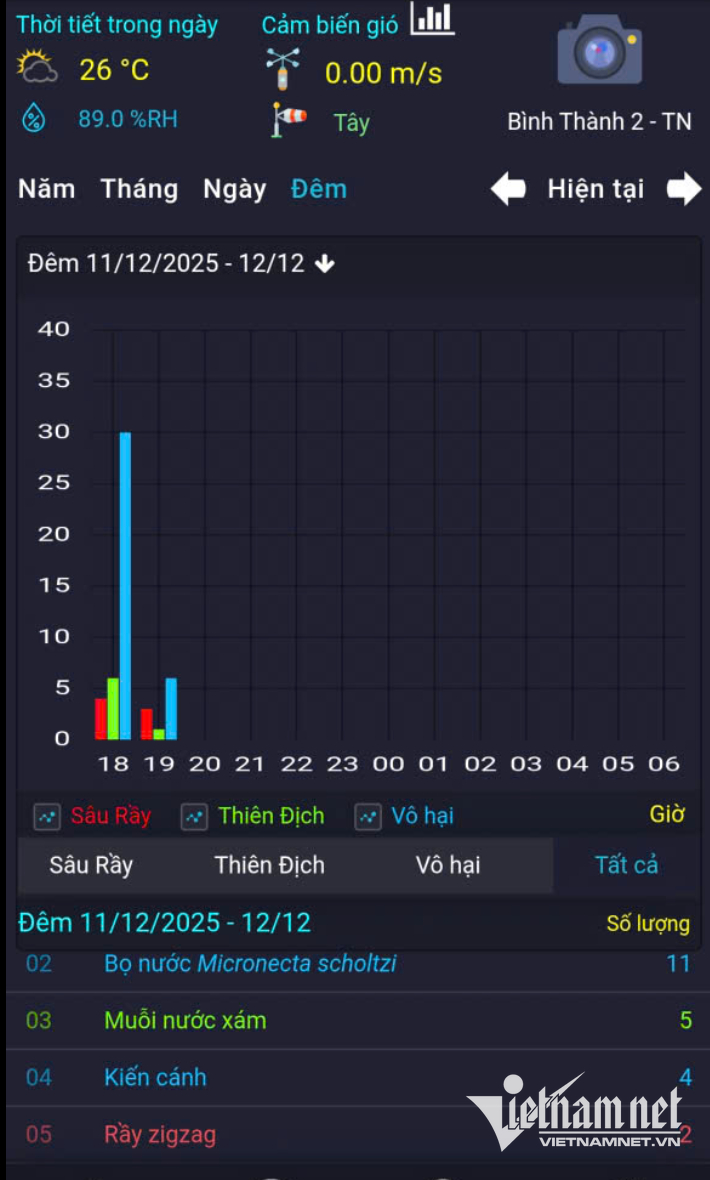The height and width of the screenshot is (1180, 710).
Task: Filter list by Sâu Rầy
Action: [91, 865]
